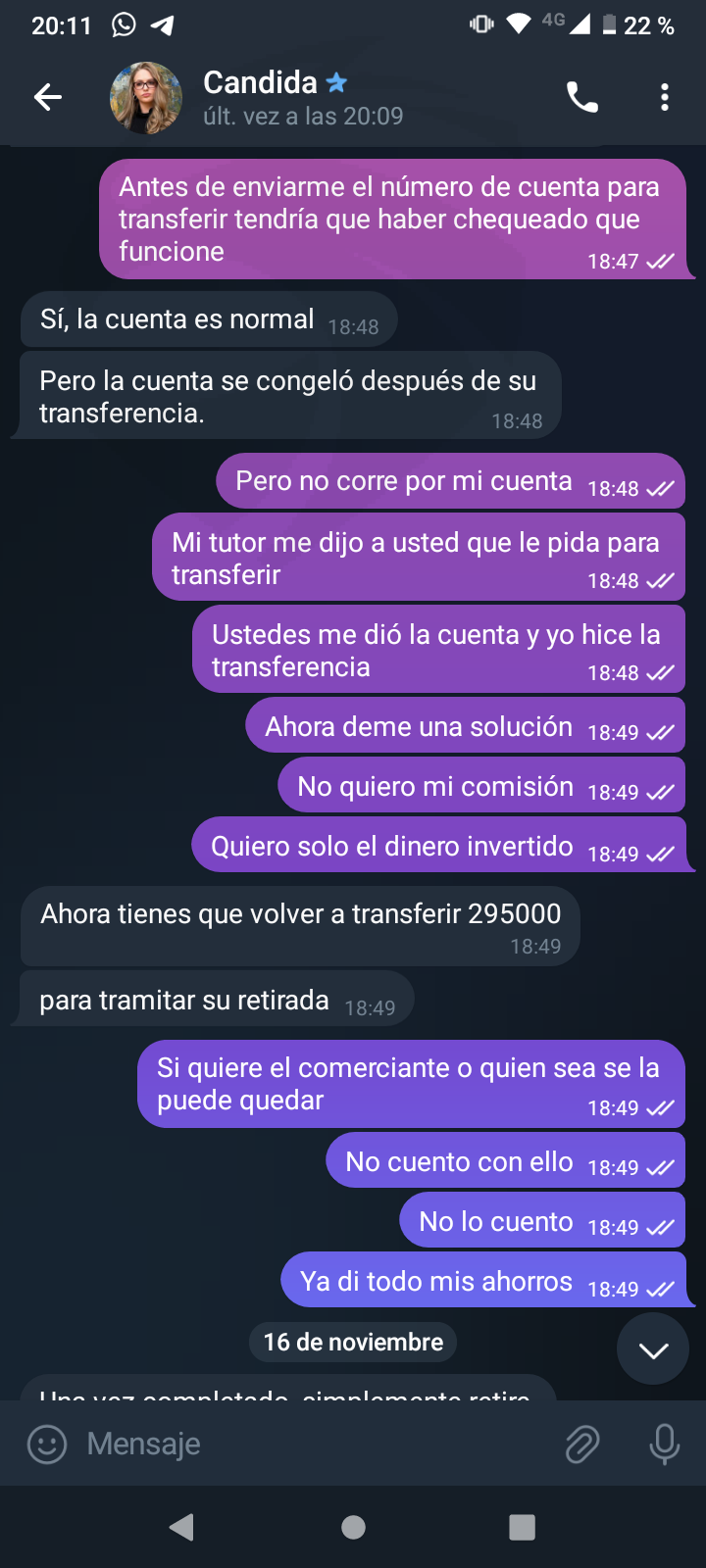706x1568 pixels.
Task: Focus the Mensaje text field
Action: tap(314, 1444)
